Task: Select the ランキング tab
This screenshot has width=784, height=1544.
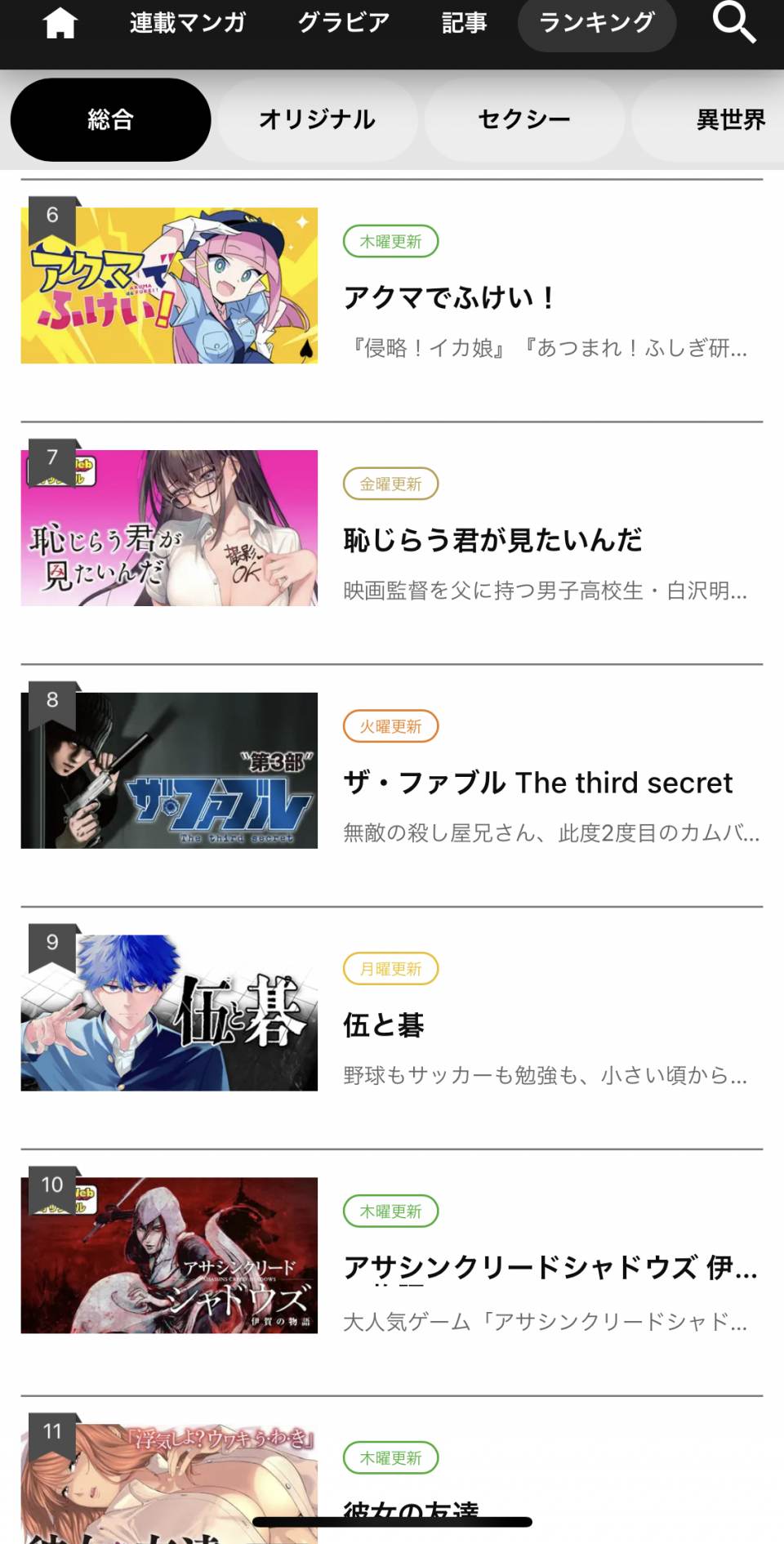Action: point(597,23)
